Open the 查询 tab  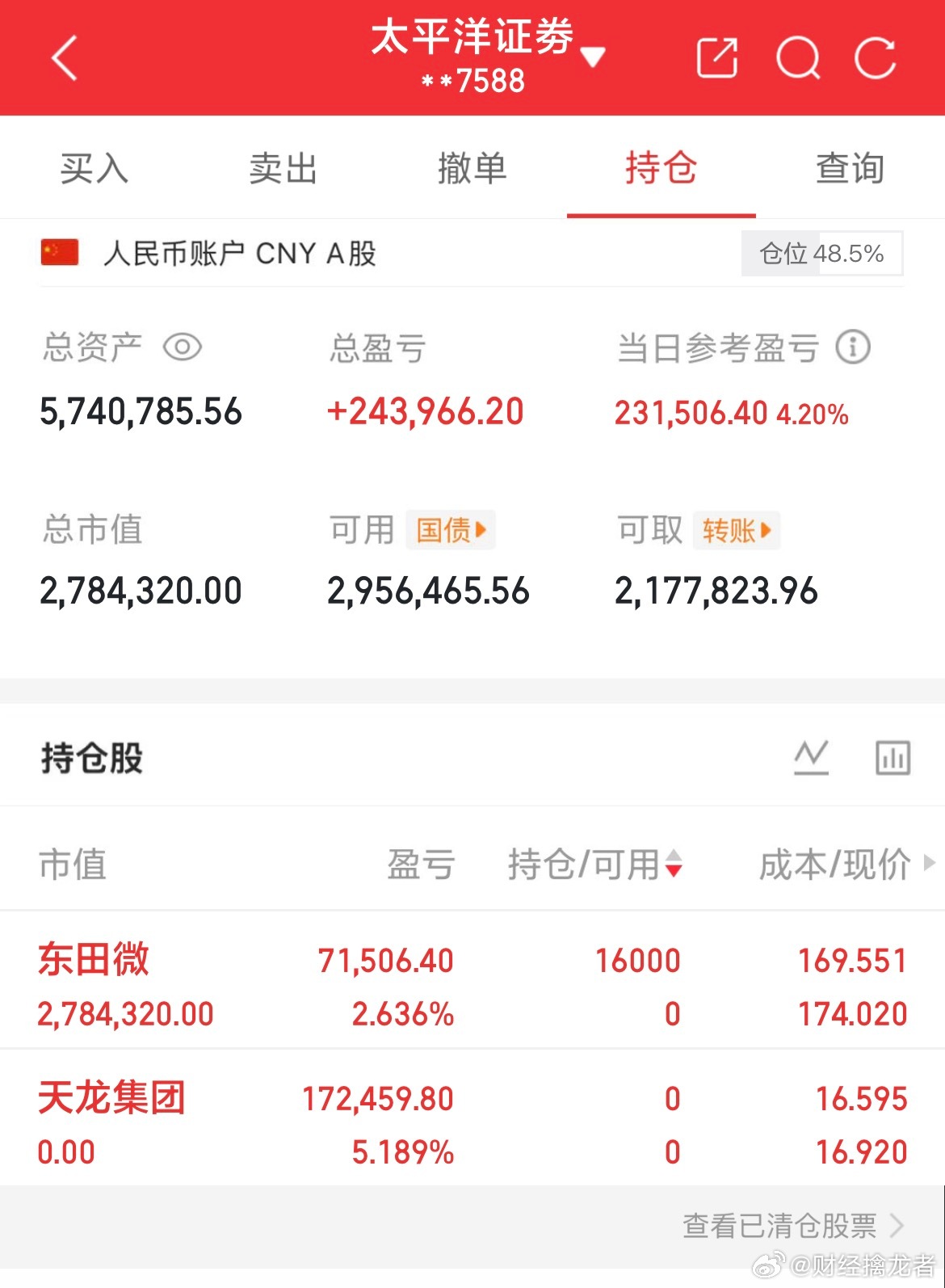point(850,168)
